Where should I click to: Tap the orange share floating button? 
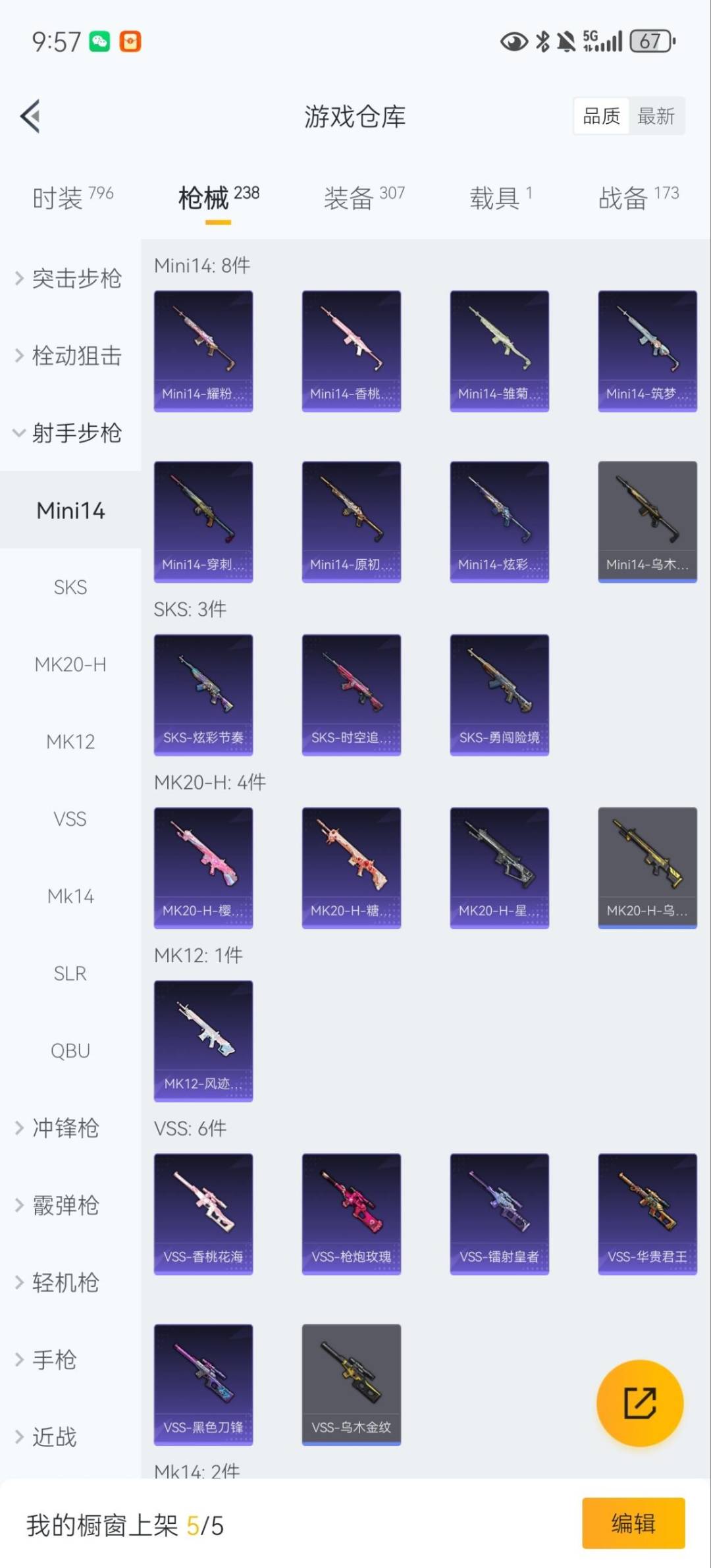(x=639, y=1403)
